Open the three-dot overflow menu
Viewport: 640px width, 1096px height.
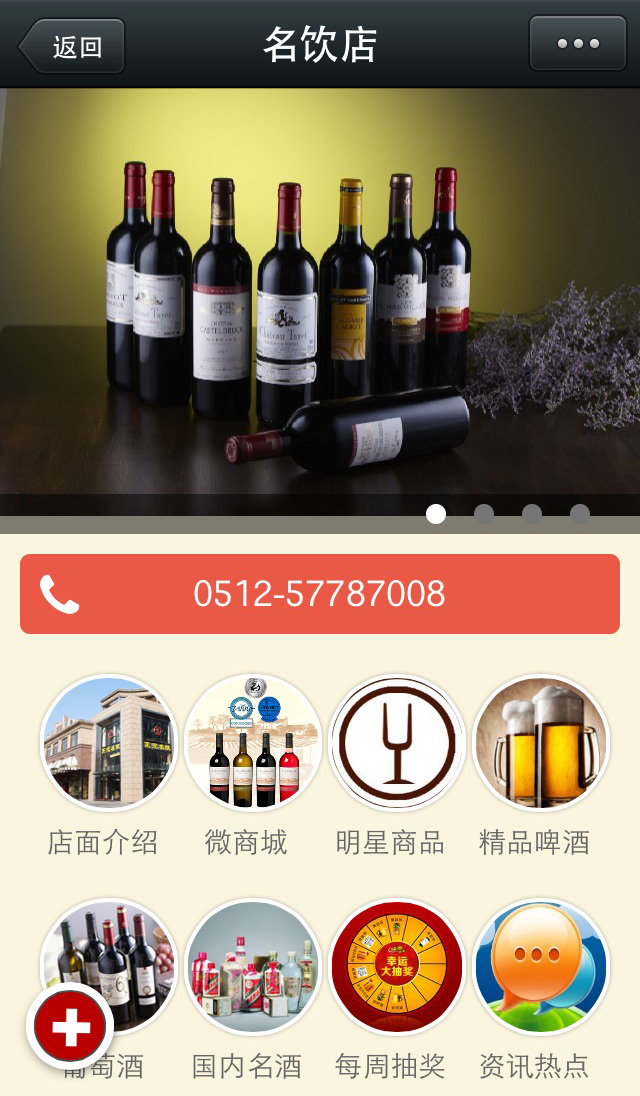[x=578, y=44]
